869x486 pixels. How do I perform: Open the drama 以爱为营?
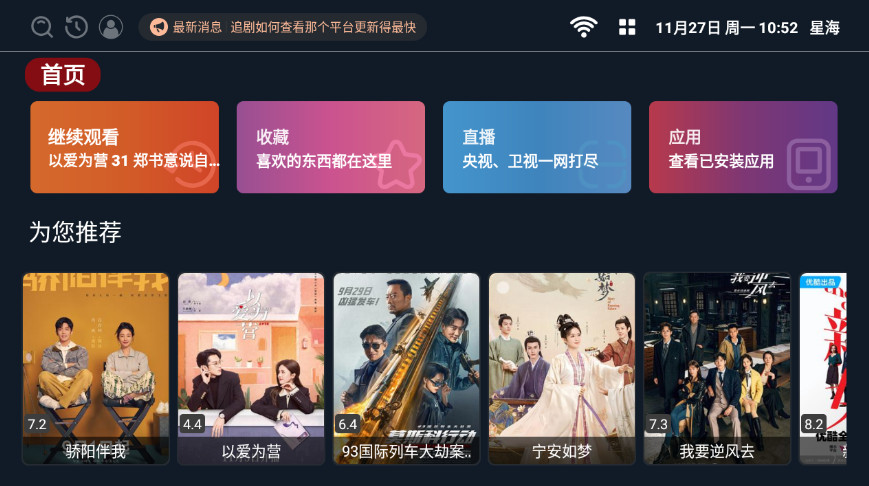point(251,368)
